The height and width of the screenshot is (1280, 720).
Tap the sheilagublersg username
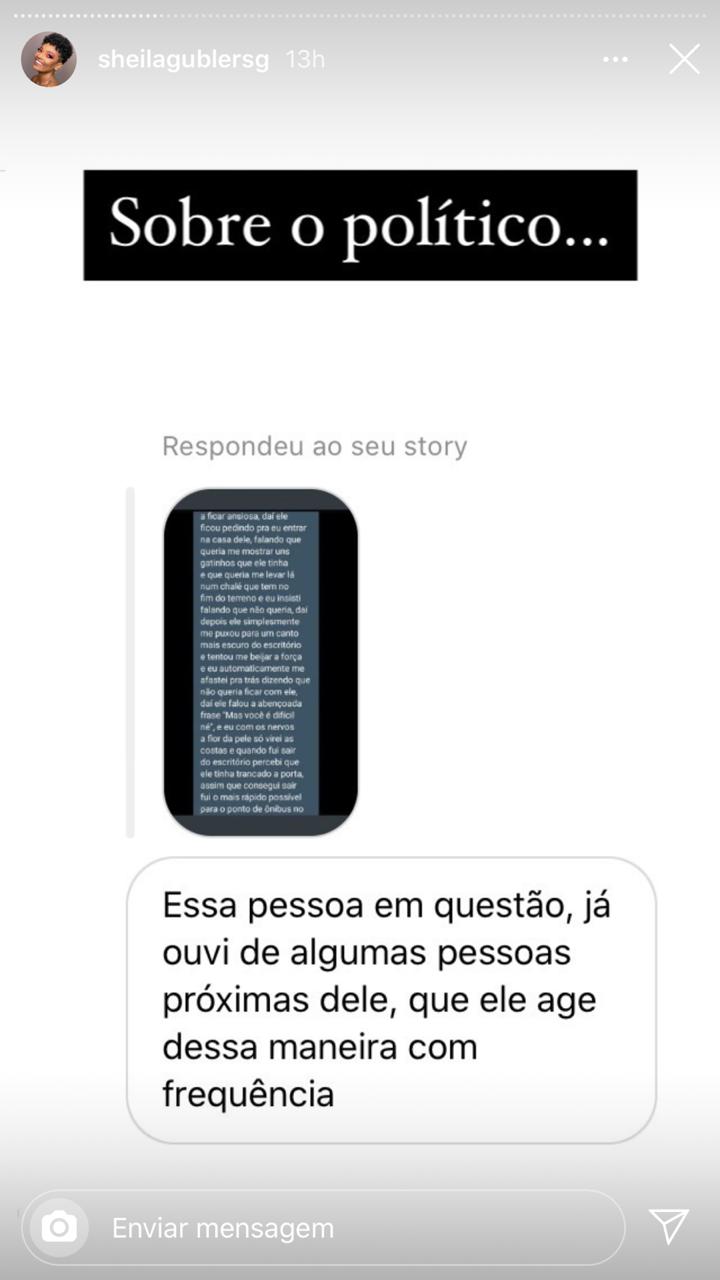[x=183, y=60]
